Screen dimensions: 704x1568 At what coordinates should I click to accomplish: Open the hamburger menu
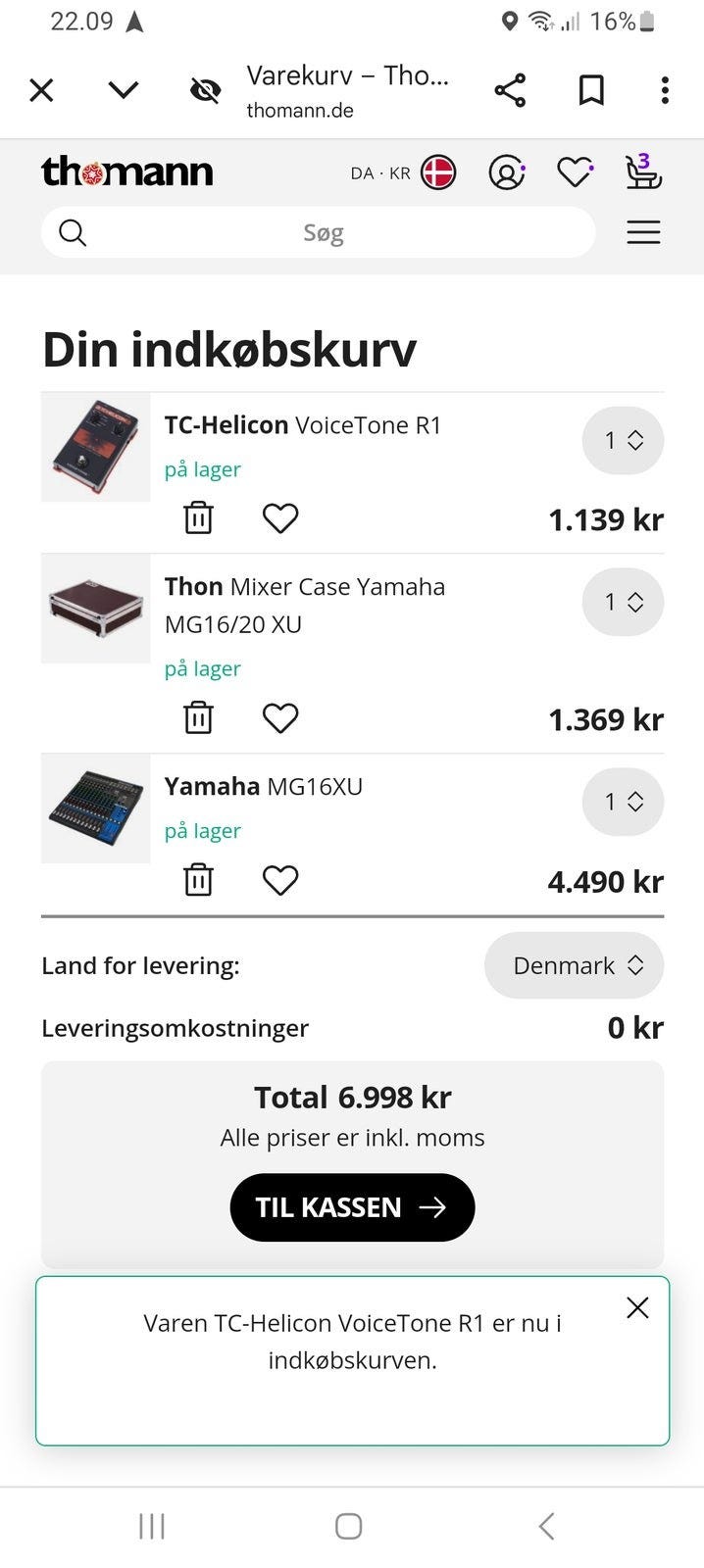point(643,232)
